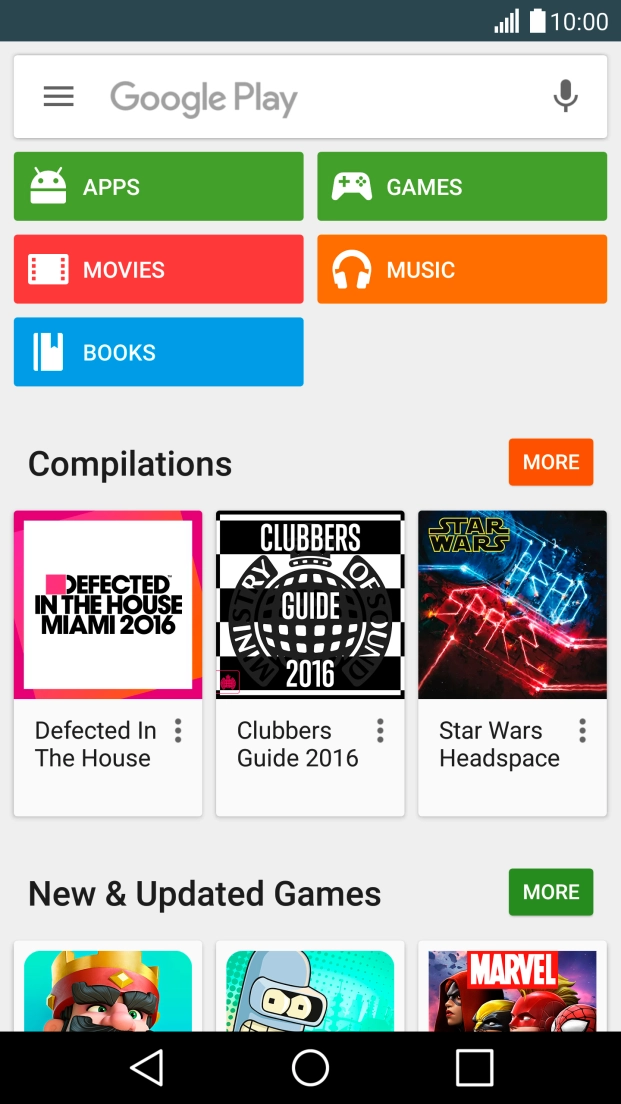Image resolution: width=621 pixels, height=1104 pixels.
Task: Open options for Clubbers Guide 2016
Action: point(380,731)
